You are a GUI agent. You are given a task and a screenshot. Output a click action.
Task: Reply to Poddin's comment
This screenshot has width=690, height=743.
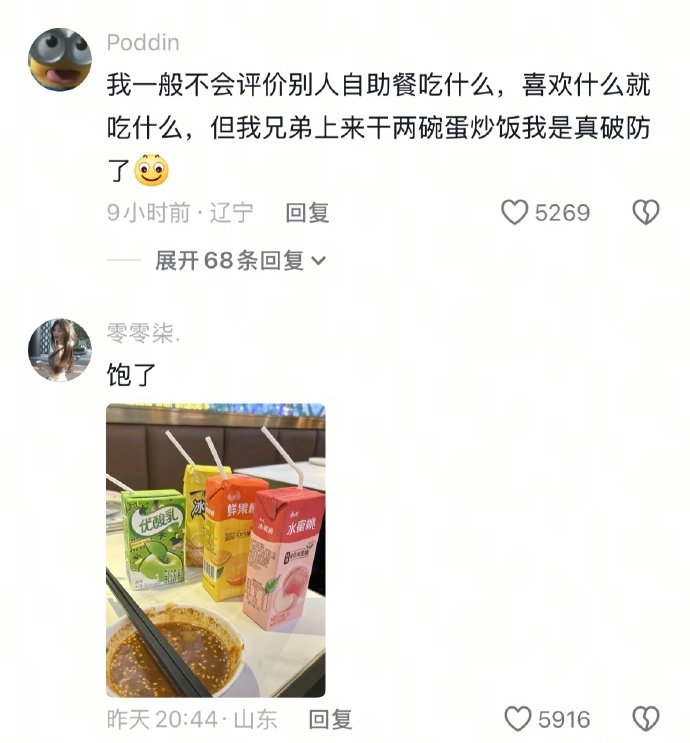307,213
